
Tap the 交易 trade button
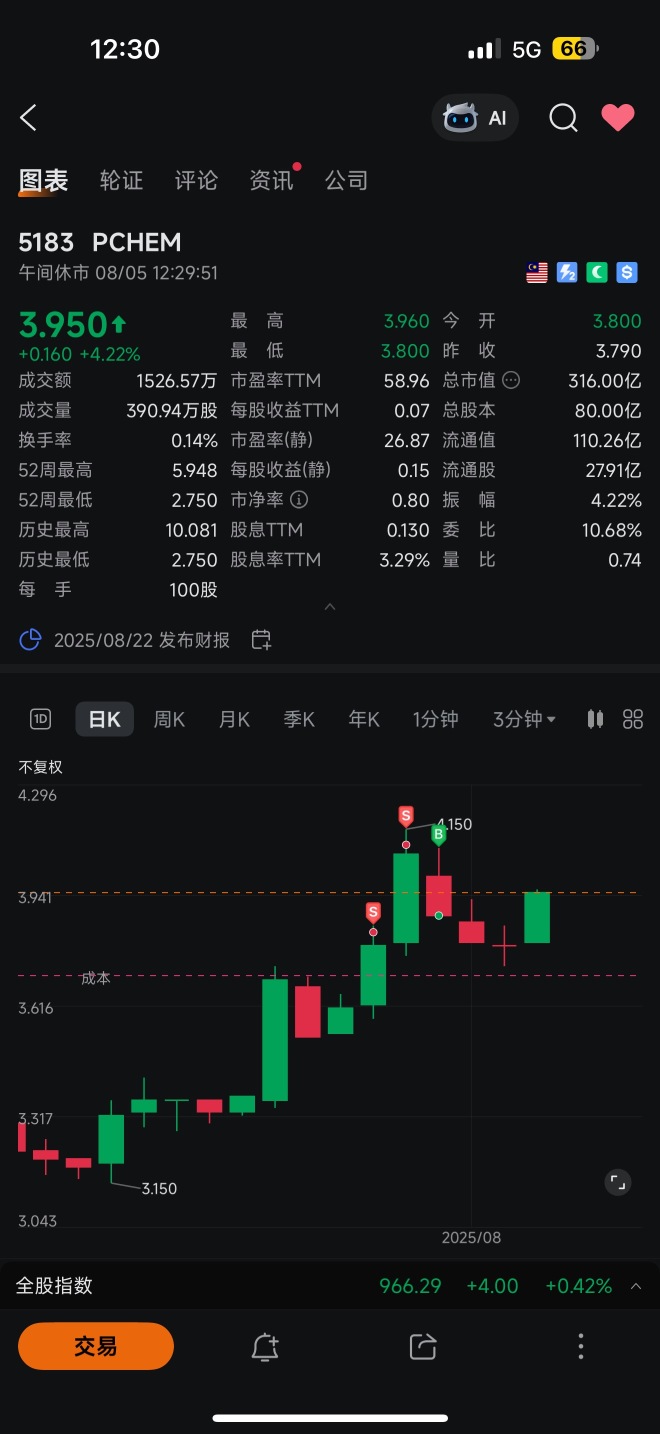[x=96, y=1346]
